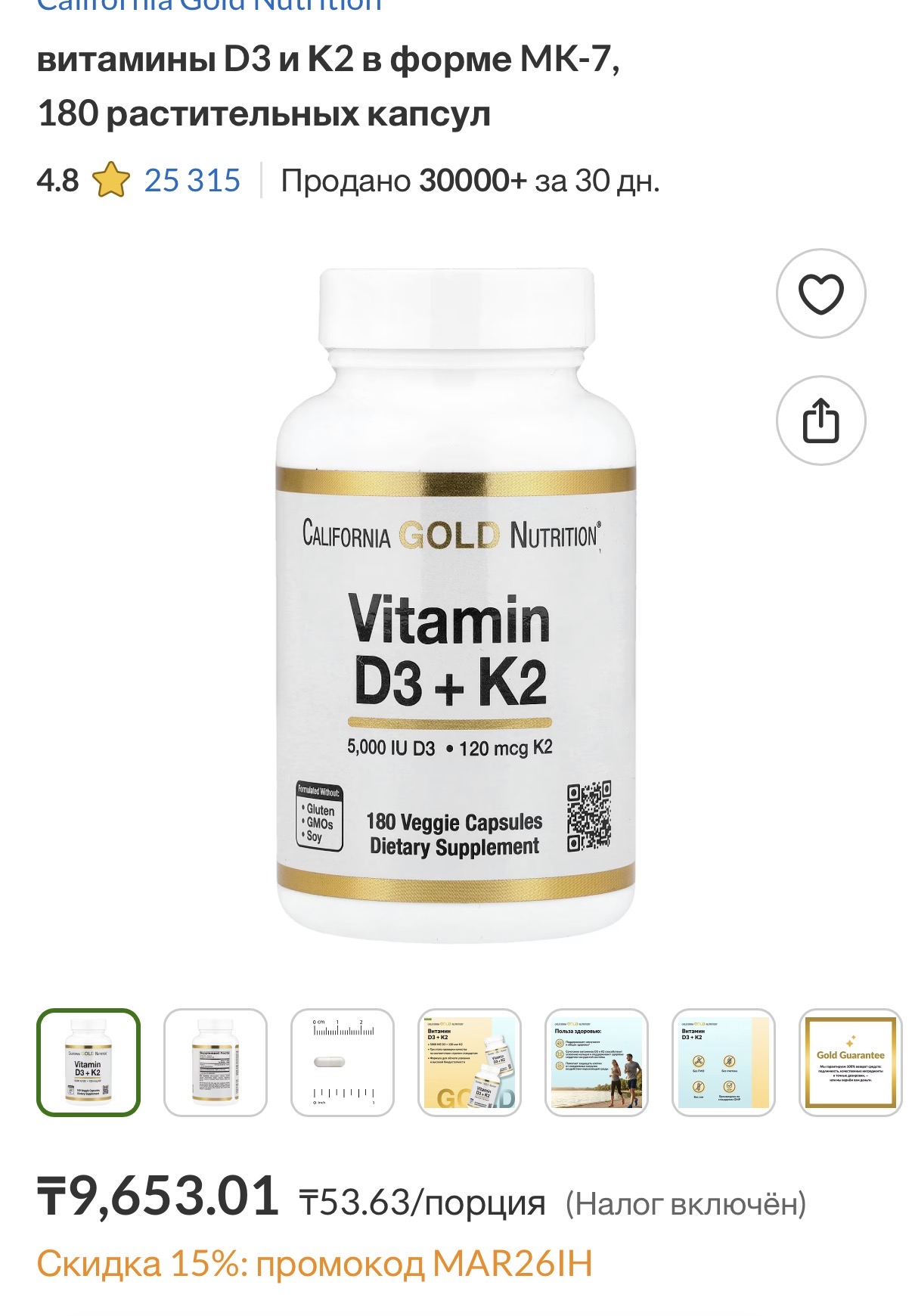Screen dimensions: 912x1316
Task: Show the health benefits thumbnail with runners
Action: click(x=597, y=1063)
